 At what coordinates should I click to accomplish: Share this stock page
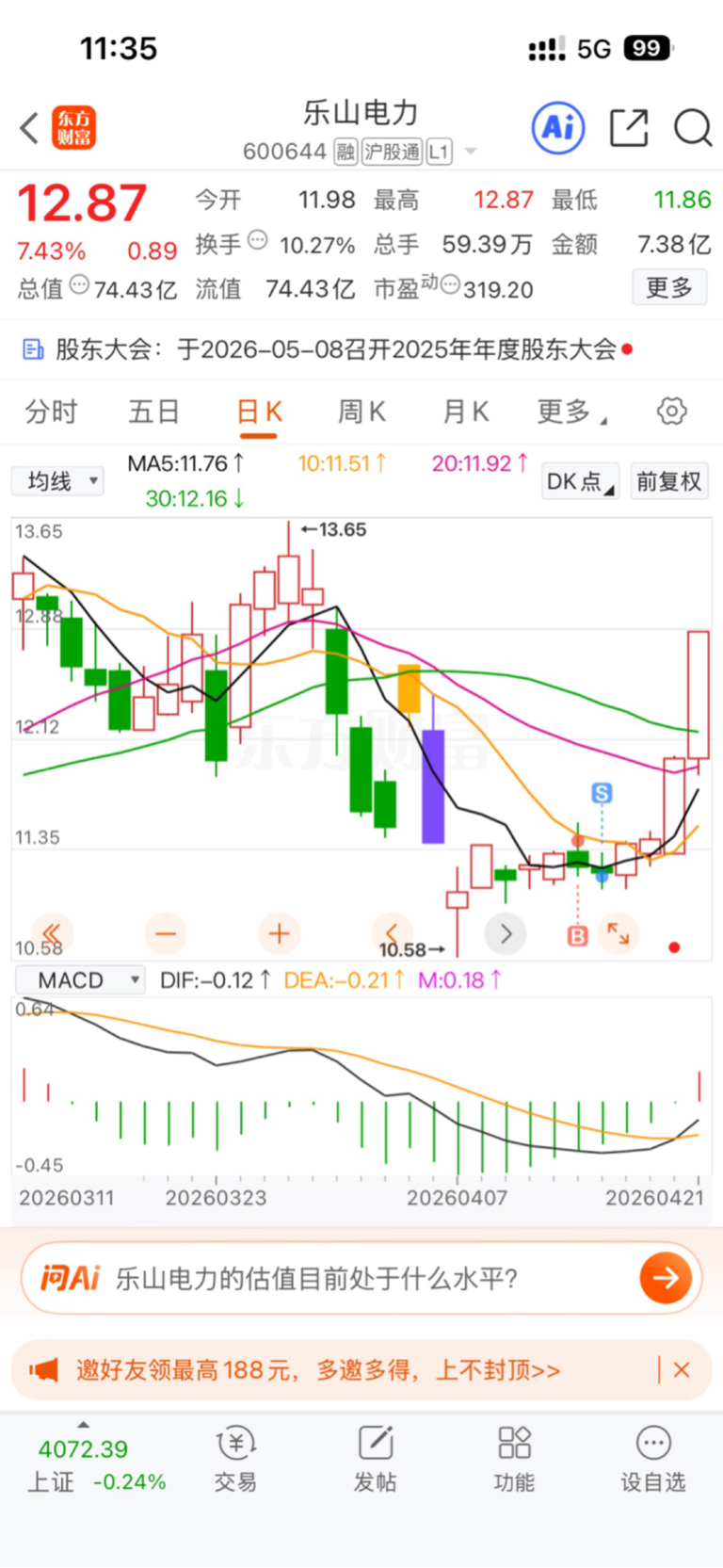629,127
